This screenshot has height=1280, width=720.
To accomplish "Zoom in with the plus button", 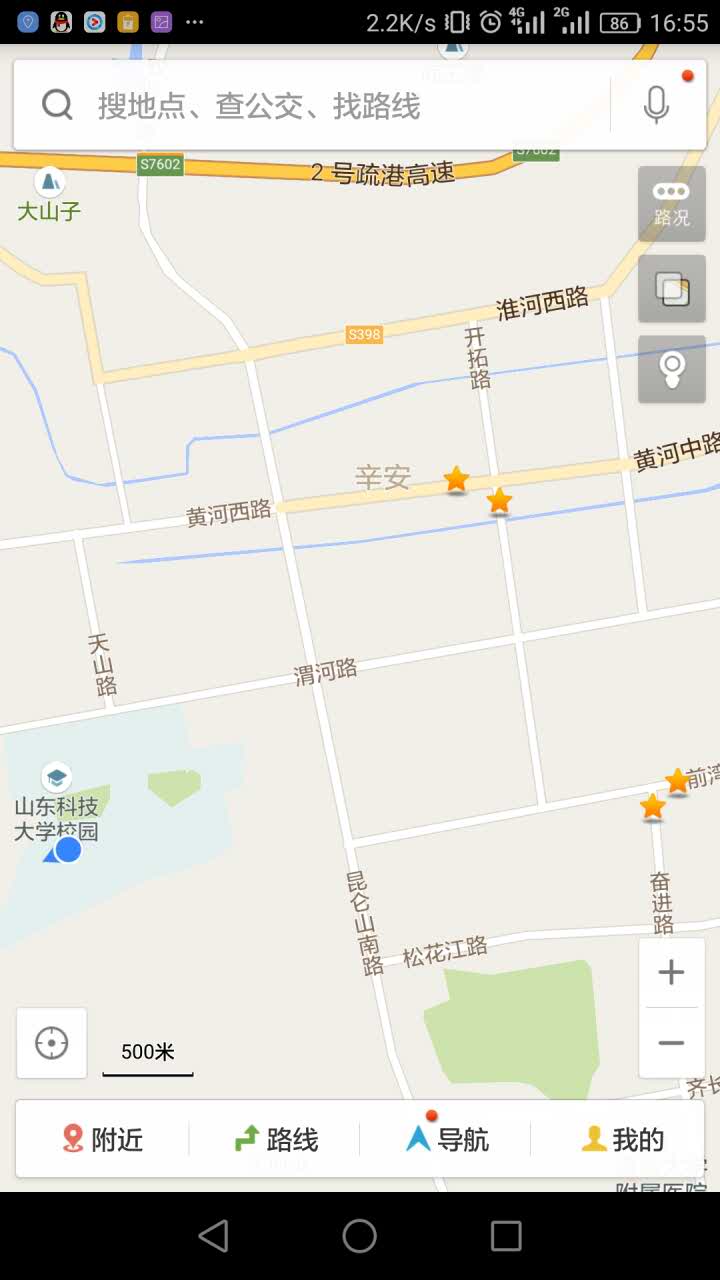I will click(671, 972).
